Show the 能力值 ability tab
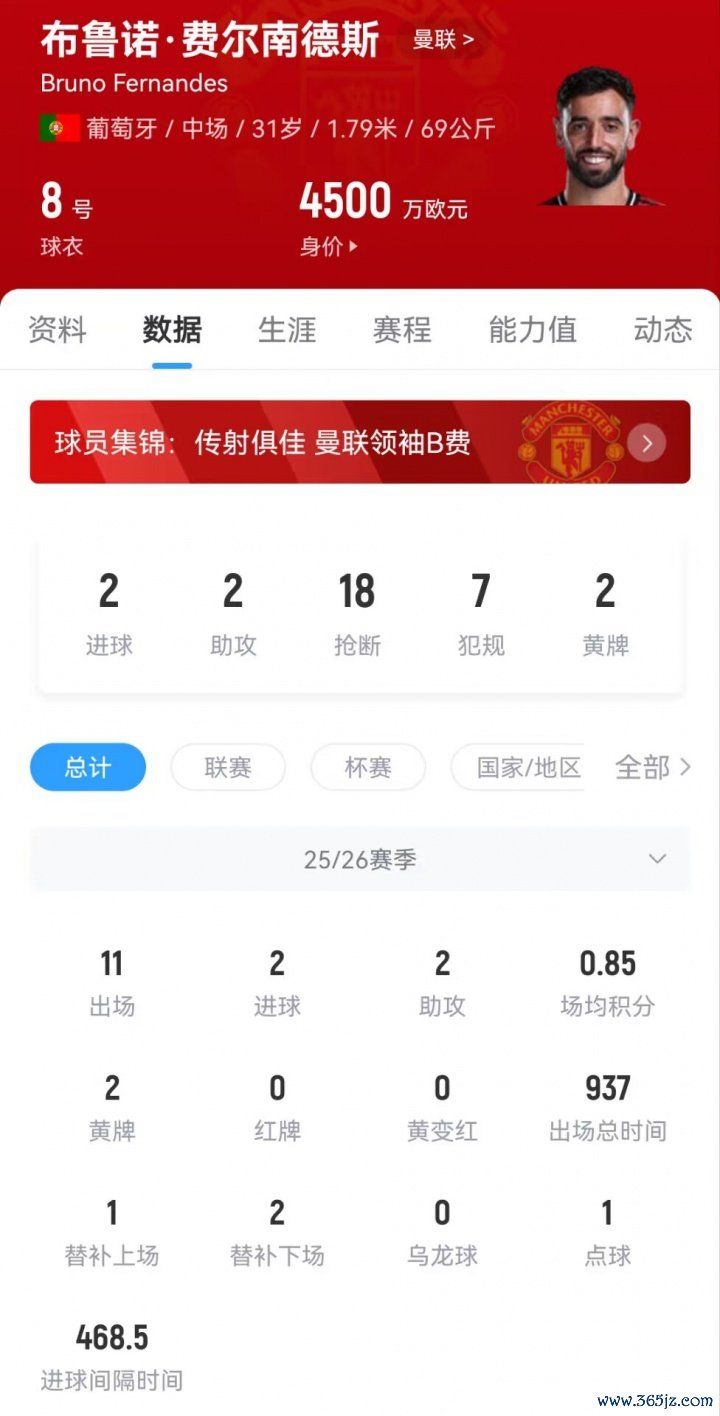The image size is (720, 1416). pos(532,330)
